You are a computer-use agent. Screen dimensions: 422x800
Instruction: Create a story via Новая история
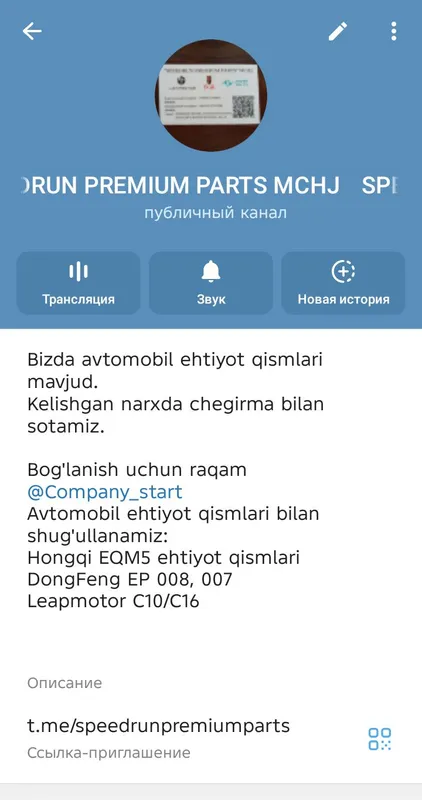pyautogui.click(x=343, y=283)
